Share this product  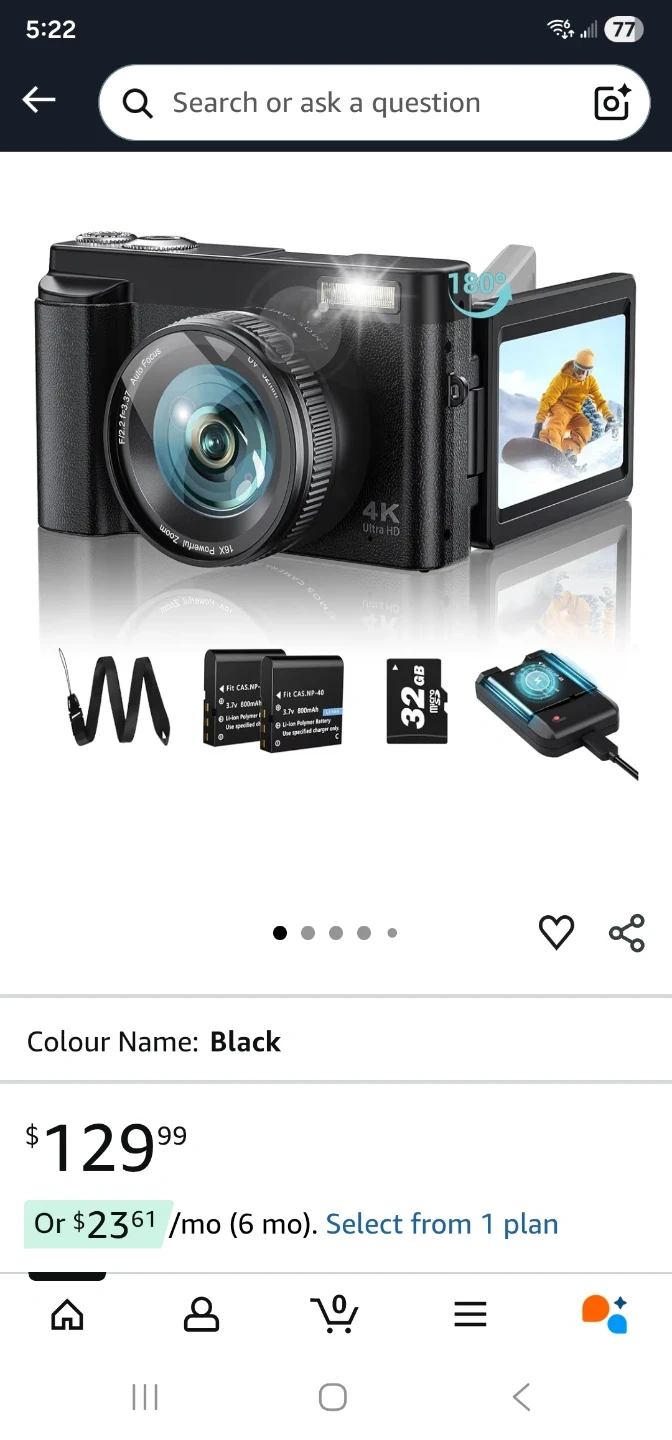tap(627, 933)
